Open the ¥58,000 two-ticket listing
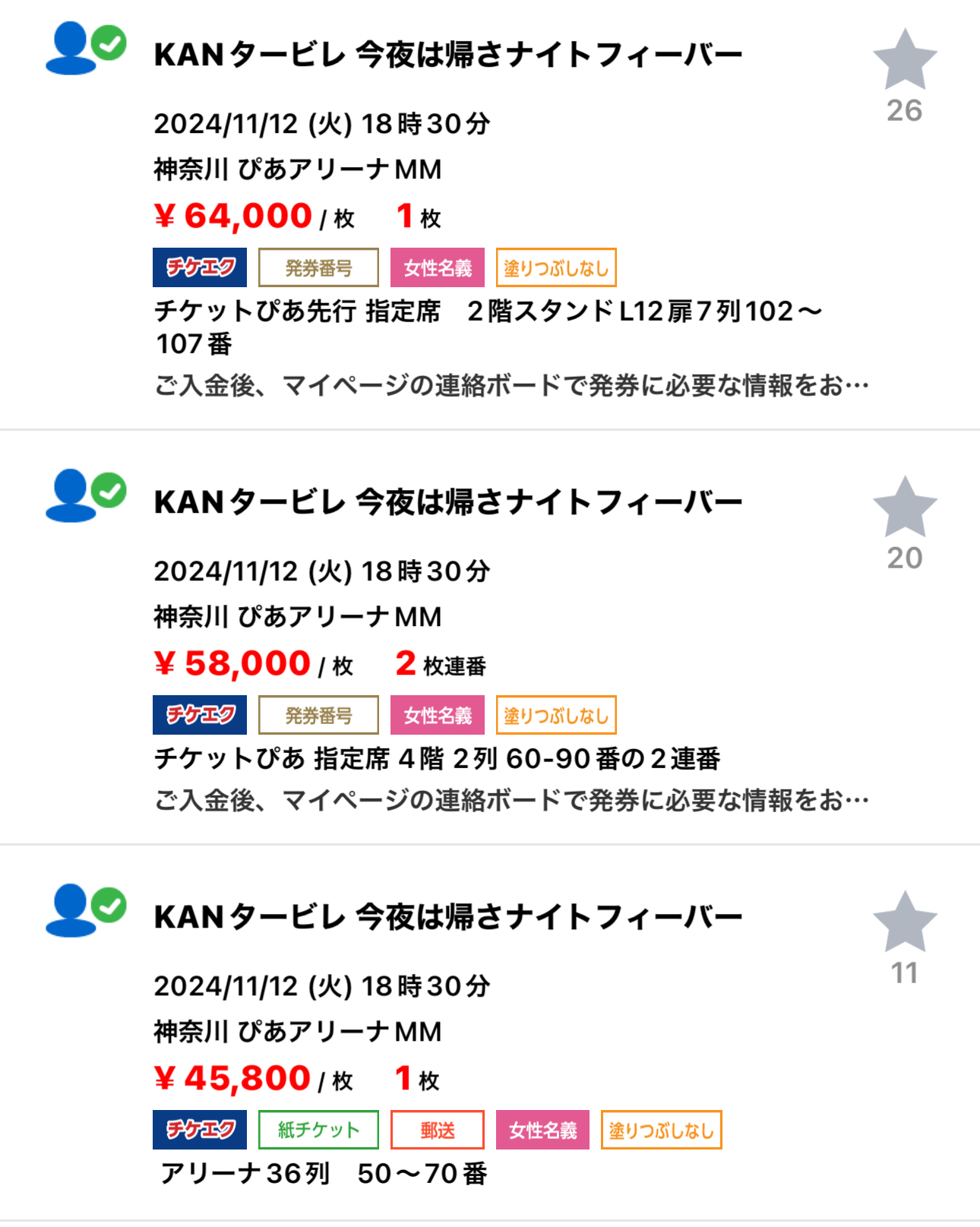The width and height of the screenshot is (980, 1227). (x=447, y=503)
